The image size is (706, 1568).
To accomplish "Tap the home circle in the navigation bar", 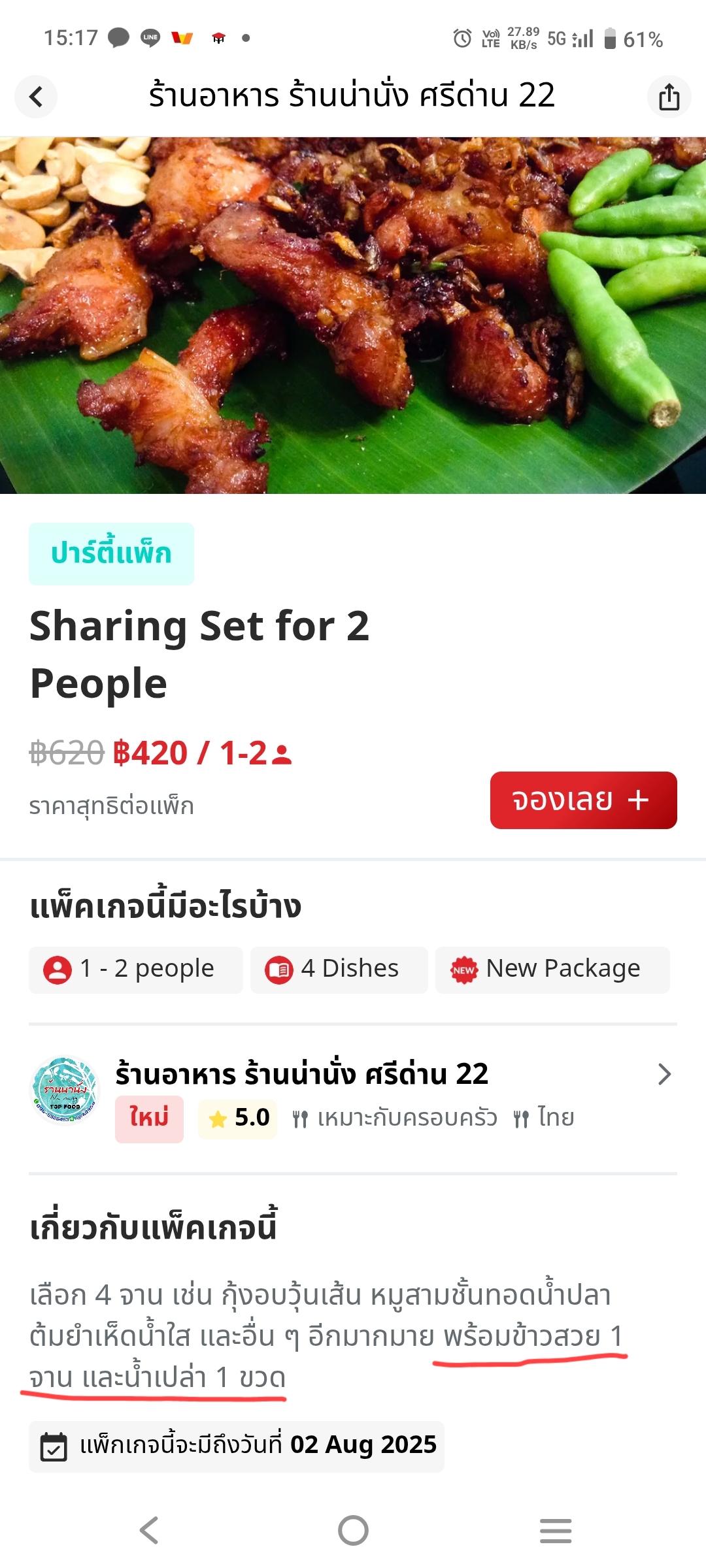I will pos(353,1529).
